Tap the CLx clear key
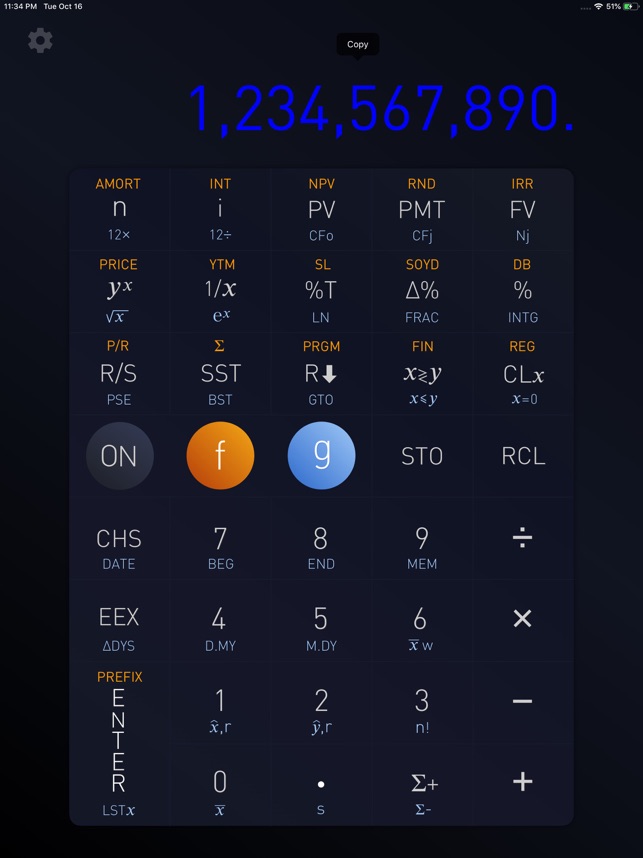The width and height of the screenshot is (643, 858). pyautogui.click(x=523, y=374)
